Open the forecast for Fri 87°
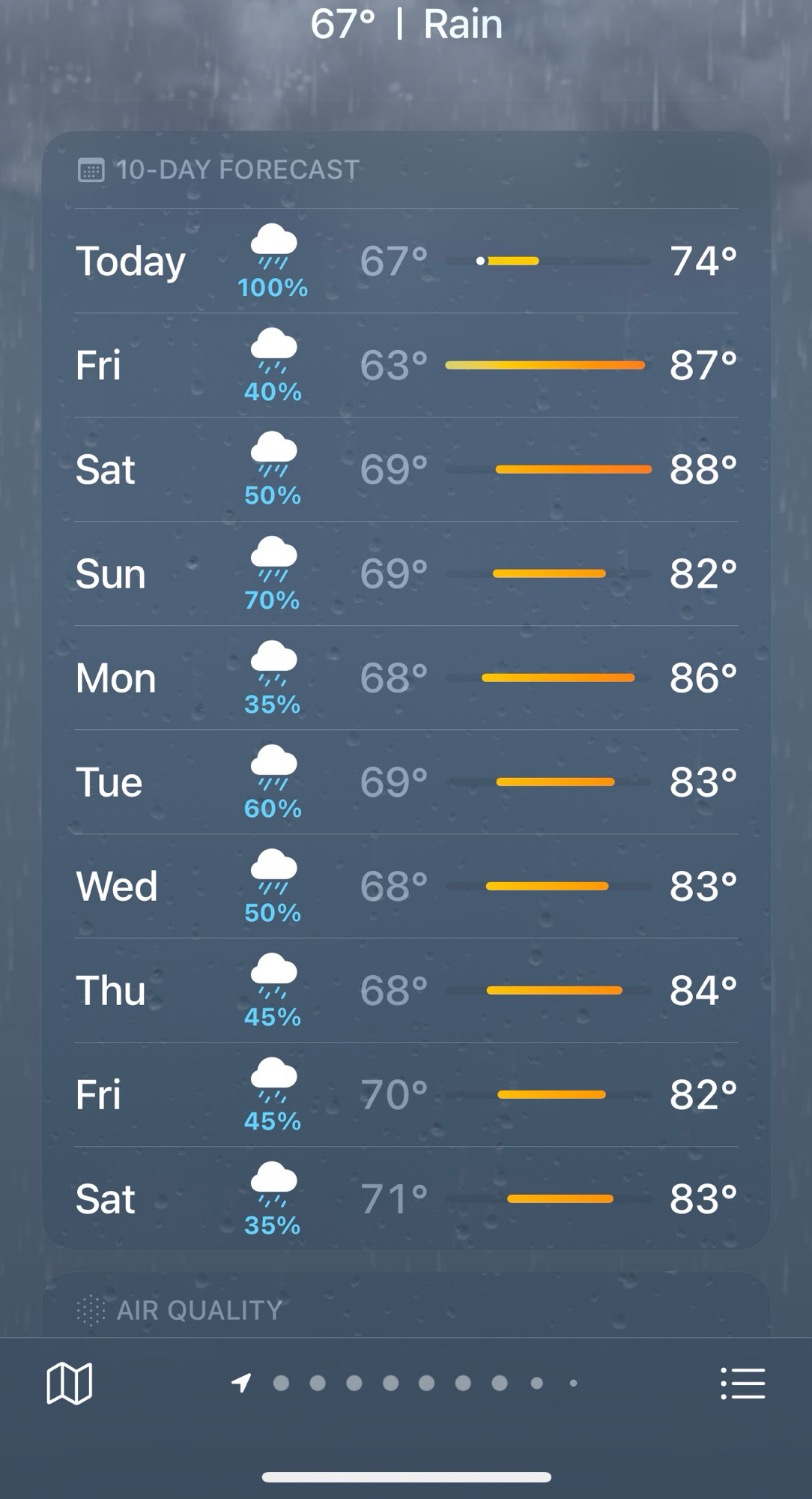Image resolution: width=812 pixels, height=1499 pixels. click(x=406, y=365)
